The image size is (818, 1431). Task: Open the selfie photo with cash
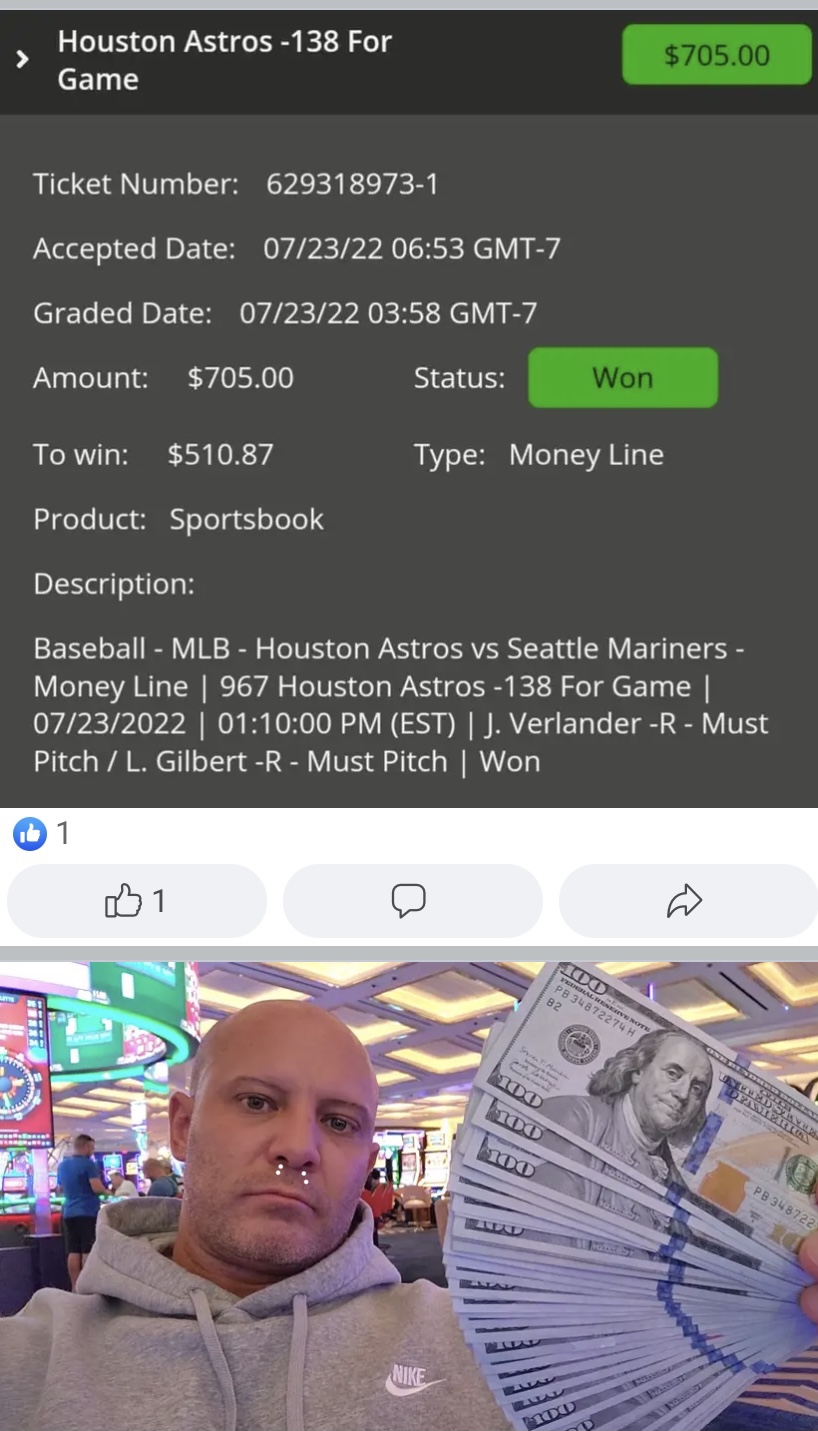point(408,1195)
